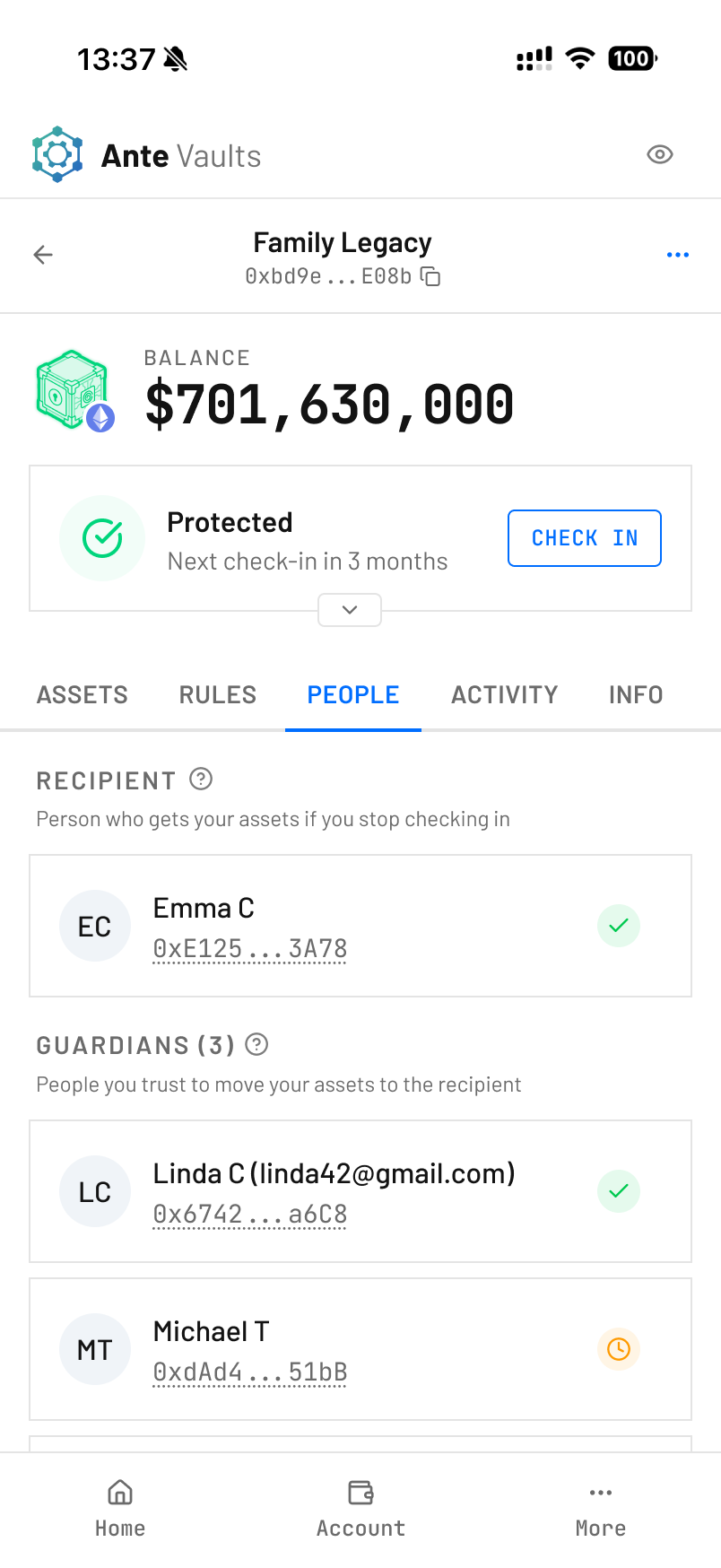Open the GUARDIANS help tooltip
The image size is (721, 1568).
(256, 1044)
